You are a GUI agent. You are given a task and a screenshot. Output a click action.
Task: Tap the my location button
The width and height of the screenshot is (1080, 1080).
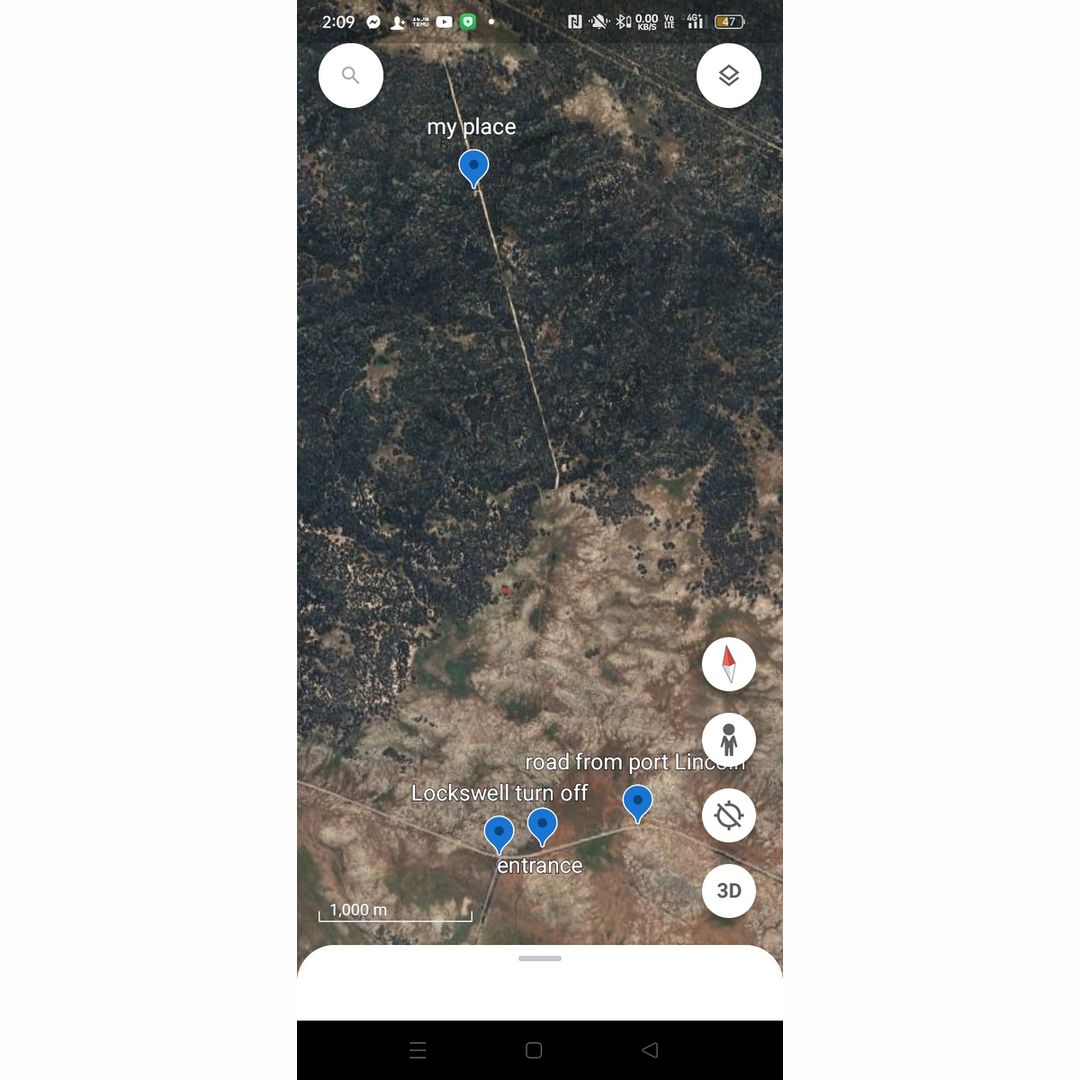728,815
